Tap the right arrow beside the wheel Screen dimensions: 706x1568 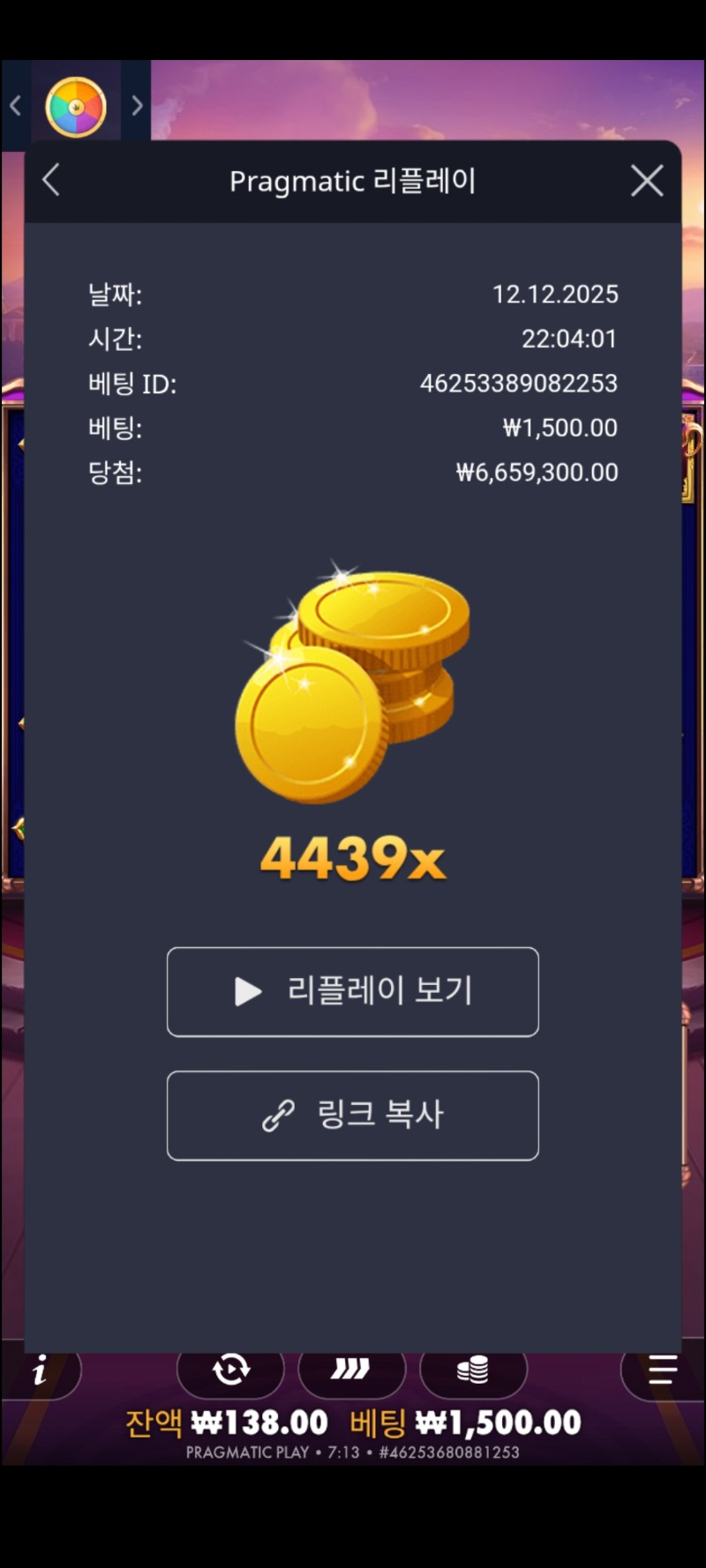click(137, 107)
